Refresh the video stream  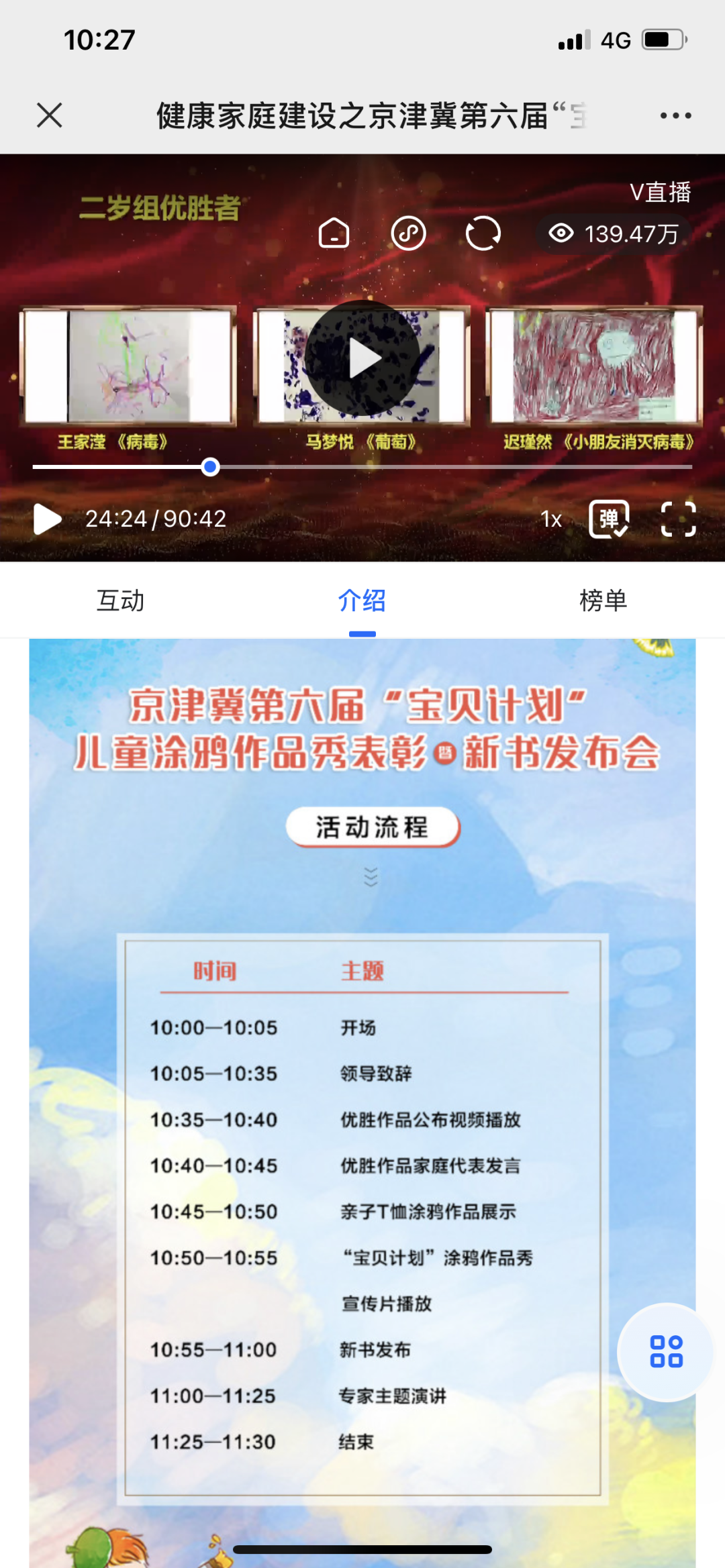[483, 233]
